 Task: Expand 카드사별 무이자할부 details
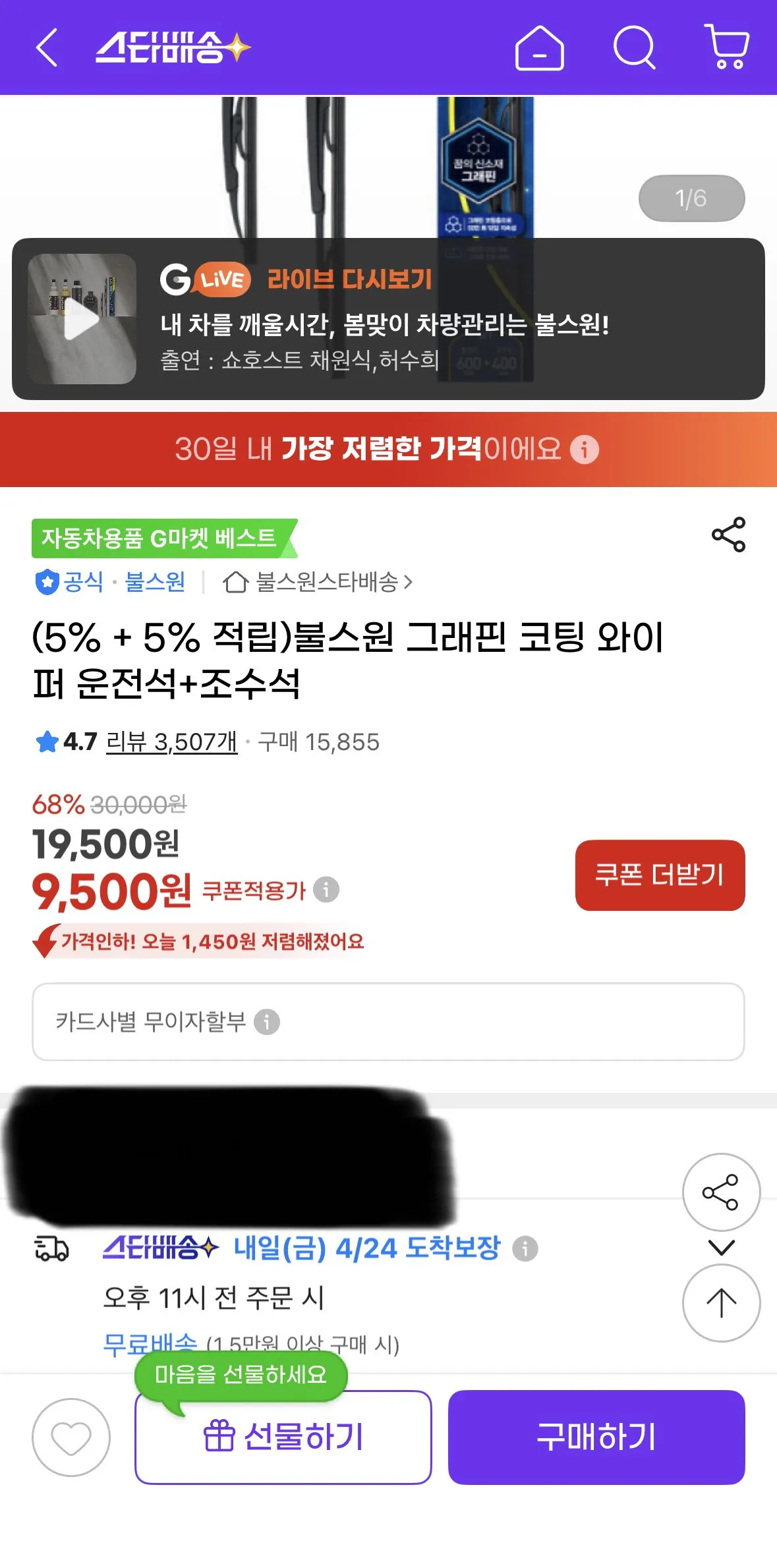[x=268, y=1022]
